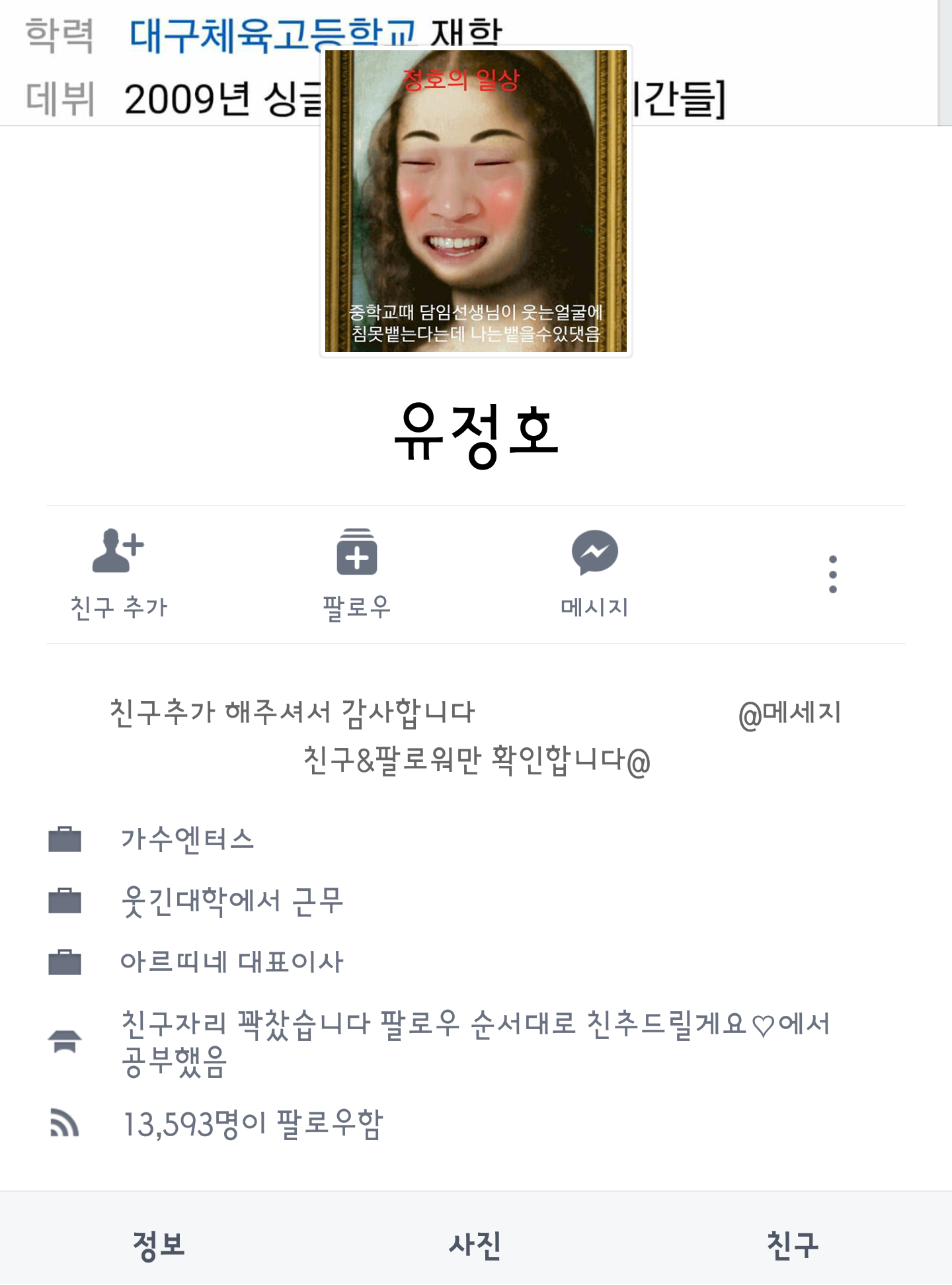The height and width of the screenshot is (1285, 952).
Task: Switch to the 친구 tab
Action: coord(792,1245)
